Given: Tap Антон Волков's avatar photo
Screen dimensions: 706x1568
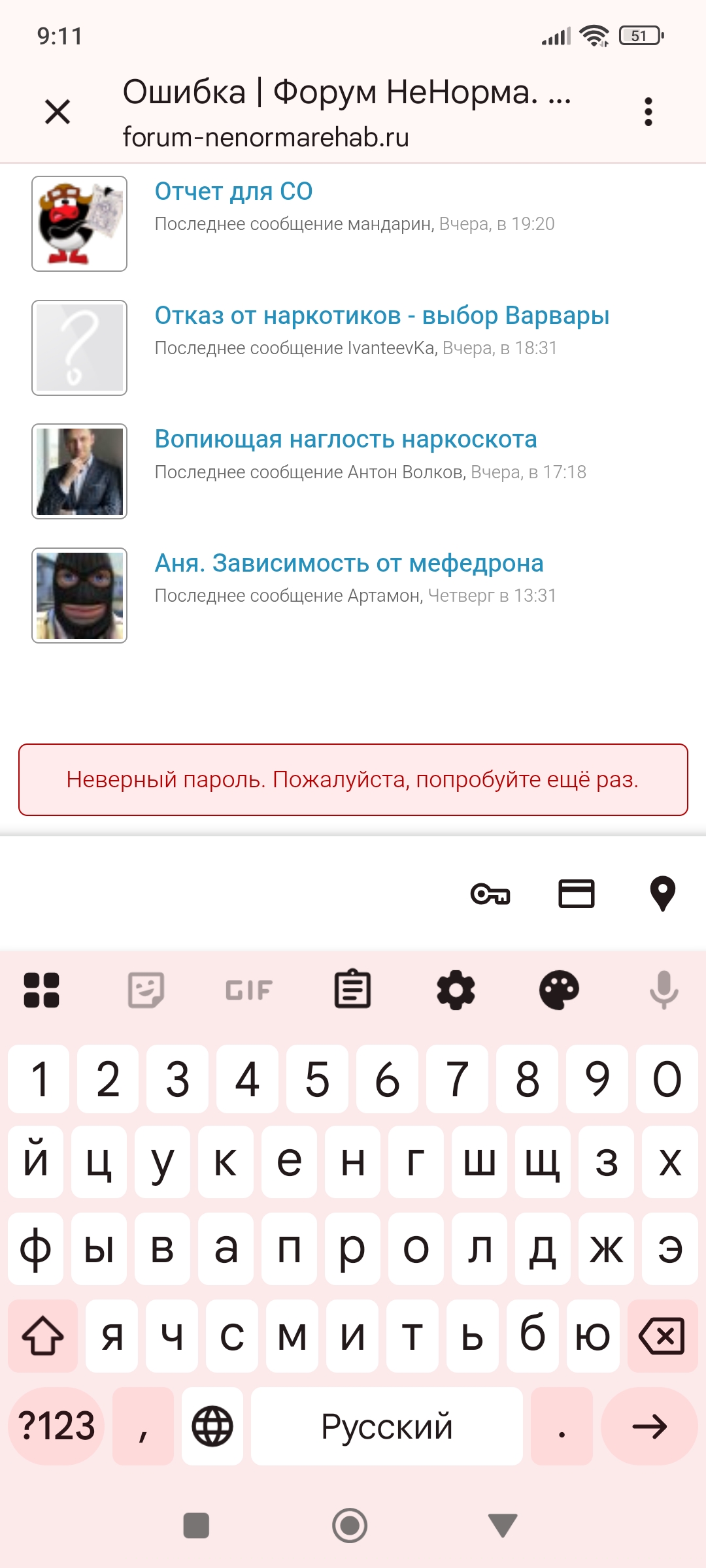Looking at the screenshot, I should click(x=79, y=471).
